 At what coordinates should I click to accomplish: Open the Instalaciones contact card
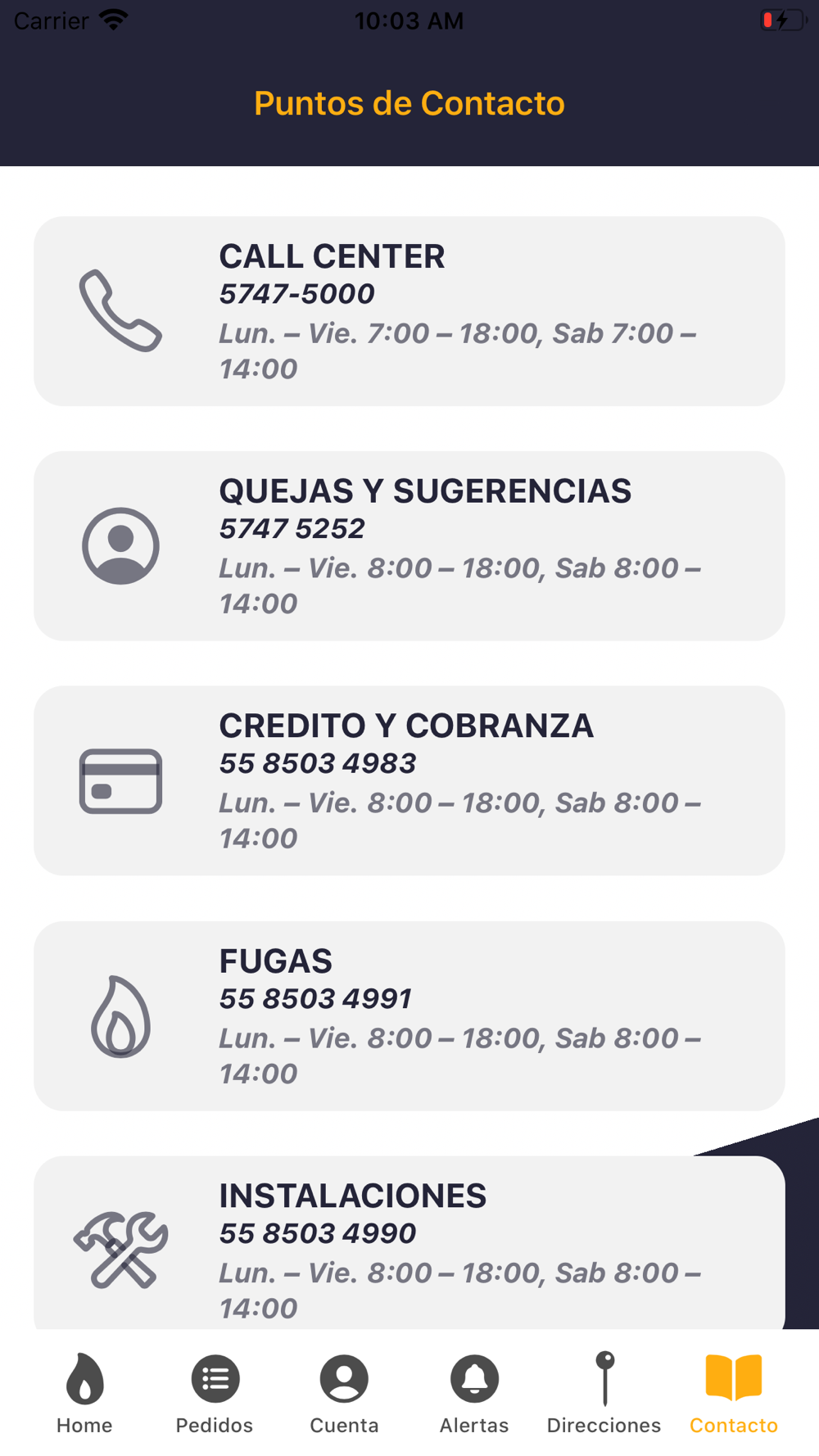(409, 1242)
